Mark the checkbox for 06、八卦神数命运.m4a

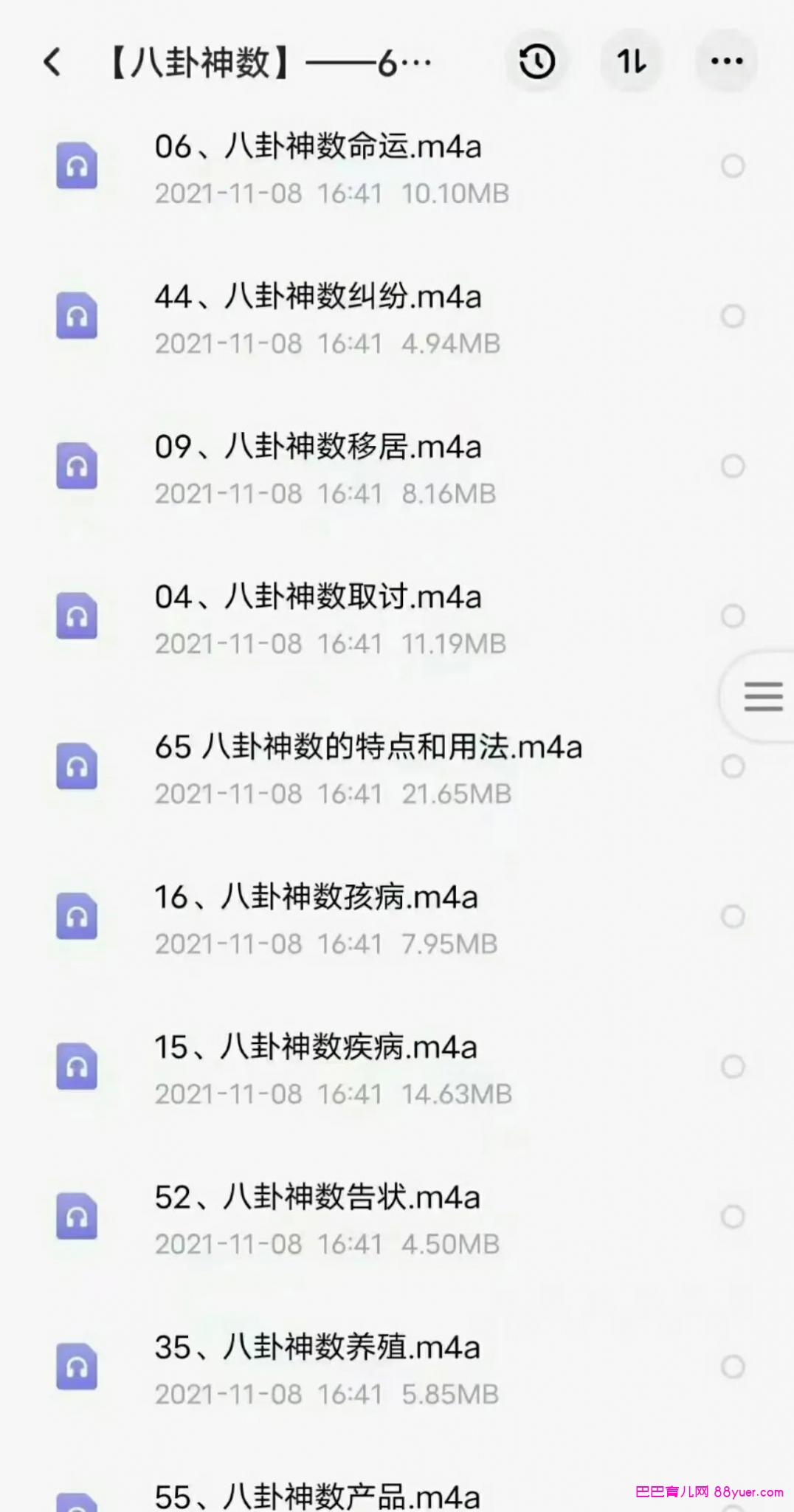click(x=732, y=167)
